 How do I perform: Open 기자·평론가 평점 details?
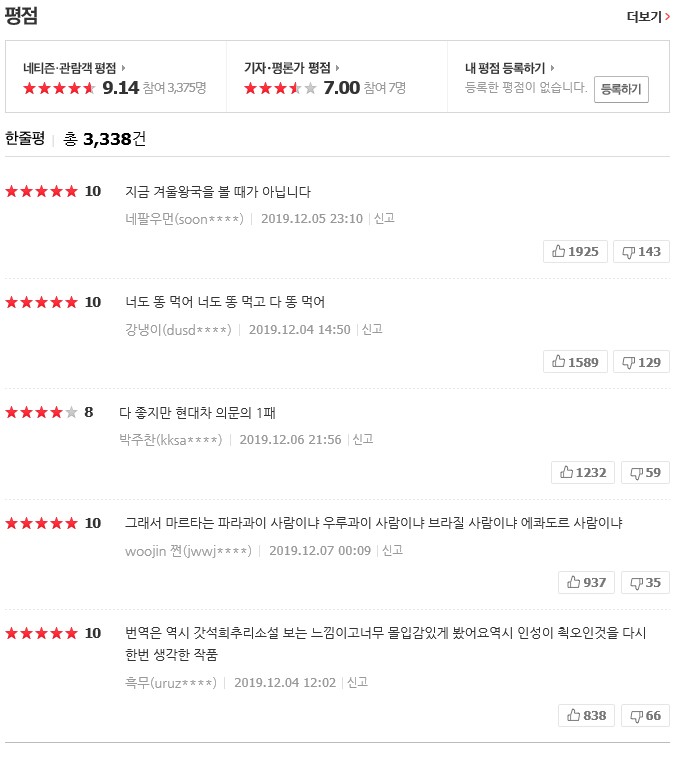[291, 68]
